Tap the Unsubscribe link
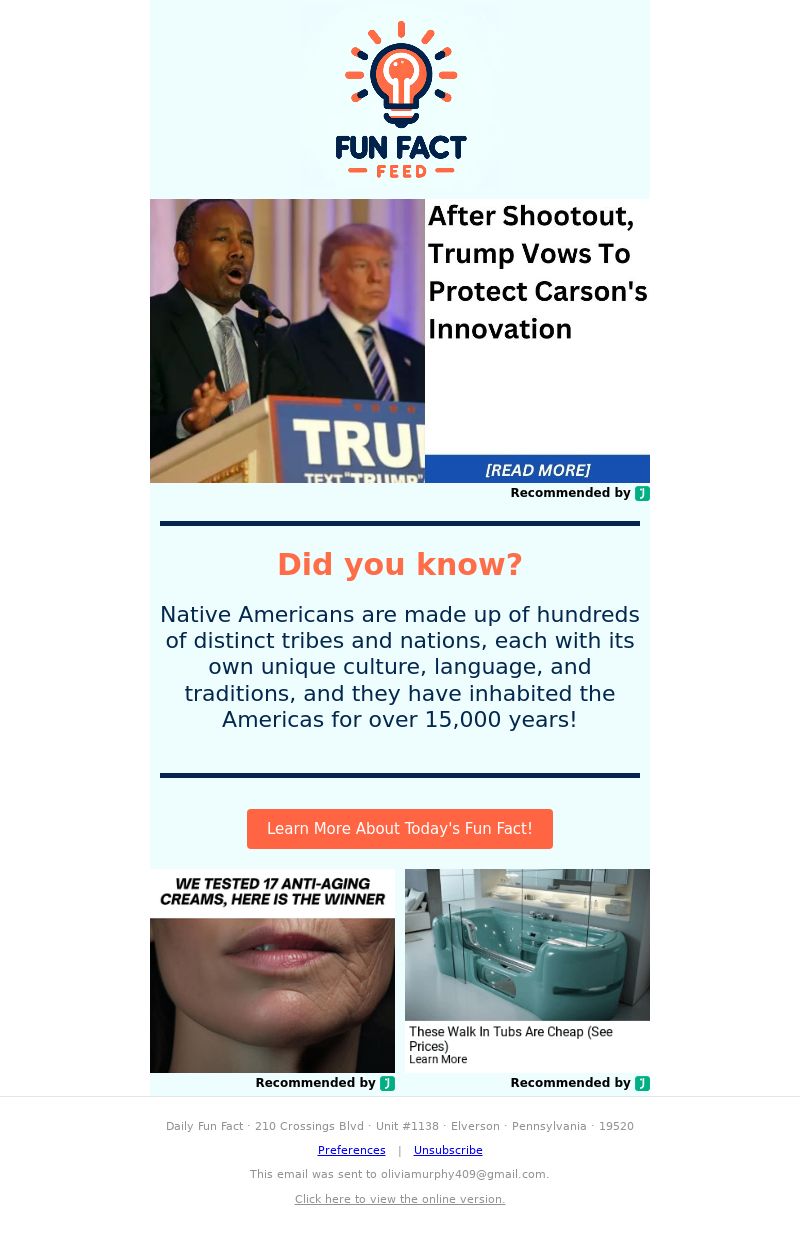Viewport: 800px width, 1235px height. 448,1150
